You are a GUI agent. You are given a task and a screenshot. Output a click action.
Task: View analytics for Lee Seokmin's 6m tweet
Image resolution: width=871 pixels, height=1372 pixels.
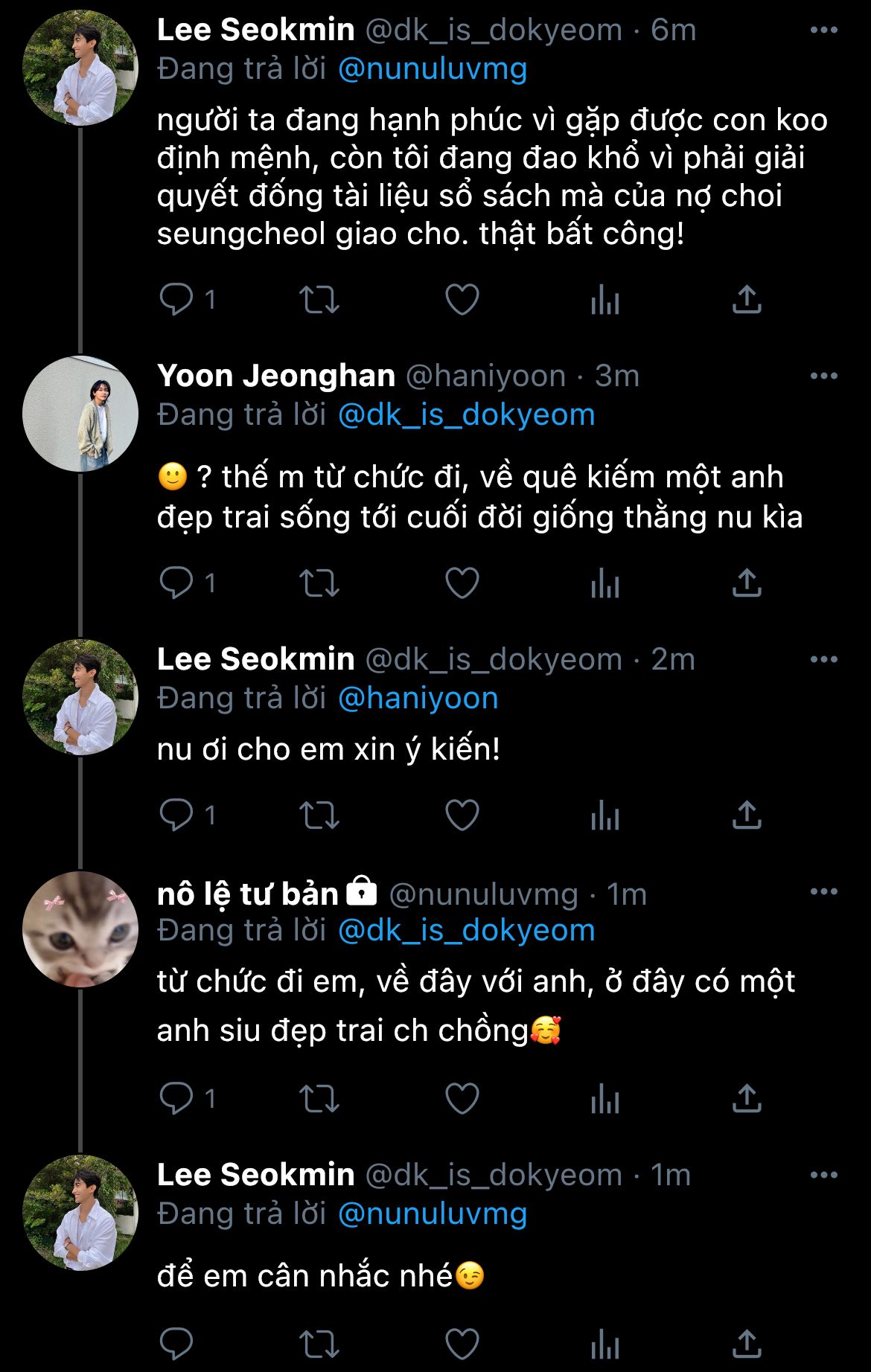[604, 300]
